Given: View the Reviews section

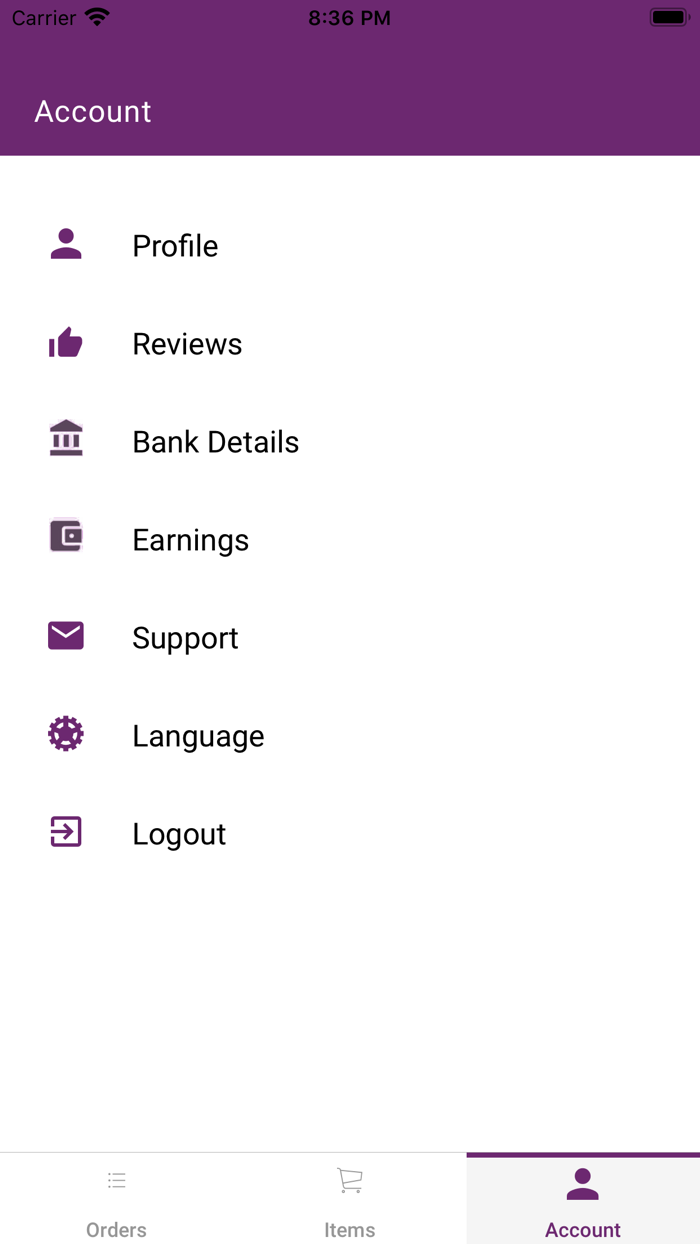Looking at the screenshot, I should click(x=187, y=344).
